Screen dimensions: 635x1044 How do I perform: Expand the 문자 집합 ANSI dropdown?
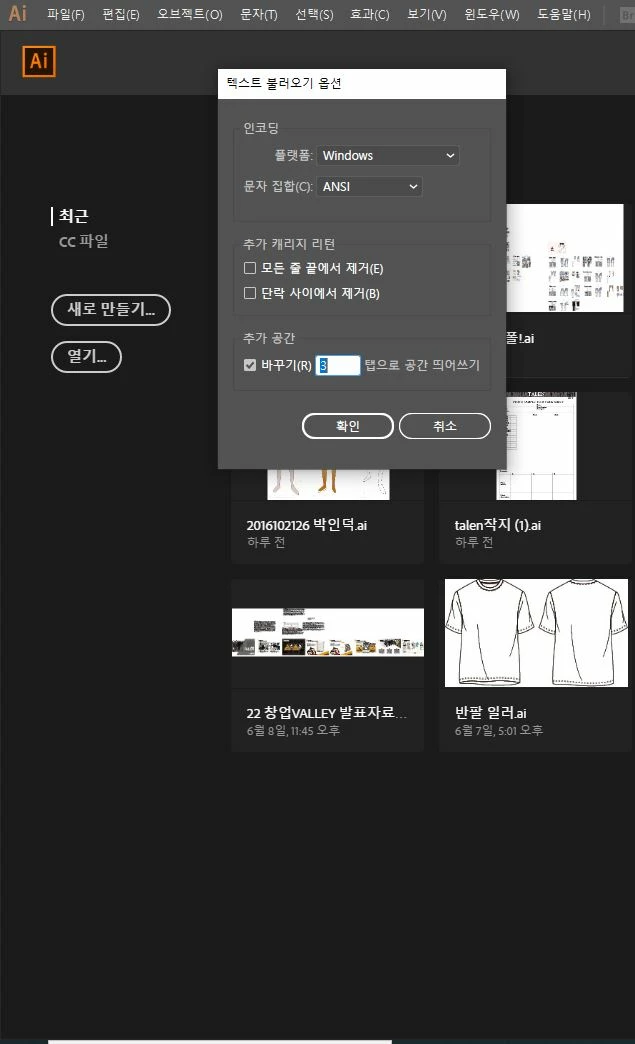click(x=369, y=187)
